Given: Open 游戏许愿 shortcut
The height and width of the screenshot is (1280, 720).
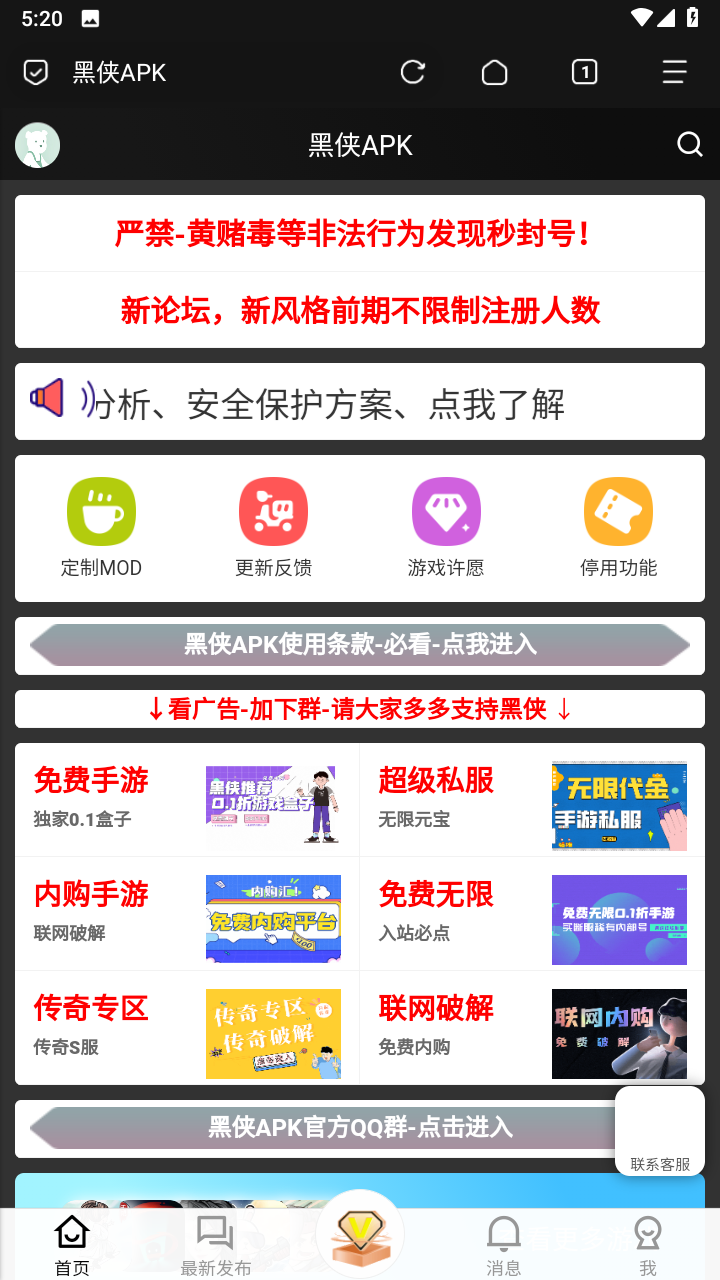Looking at the screenshot, I should [446, 528].
